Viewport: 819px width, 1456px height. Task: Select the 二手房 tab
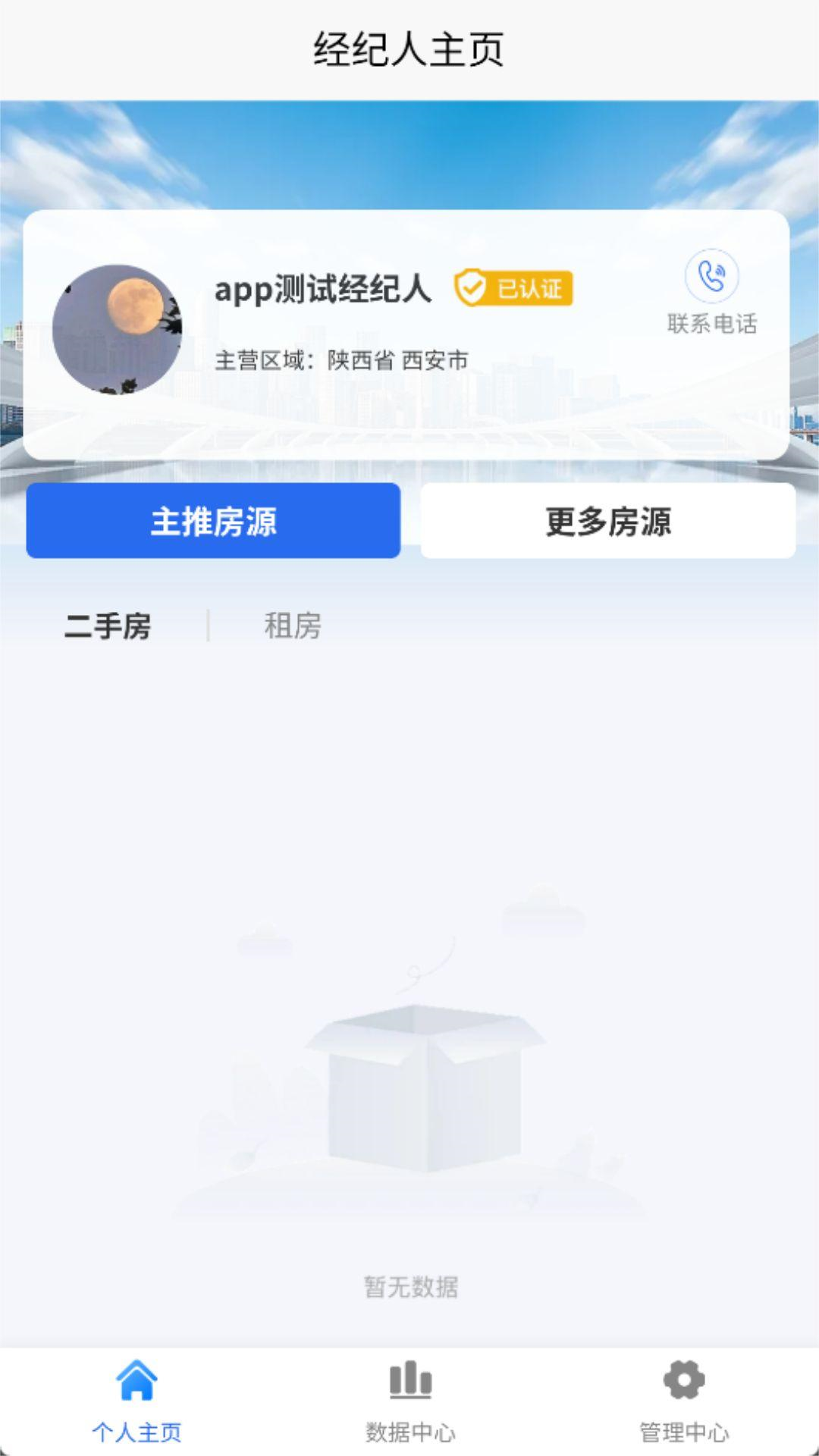pos(108,626)
